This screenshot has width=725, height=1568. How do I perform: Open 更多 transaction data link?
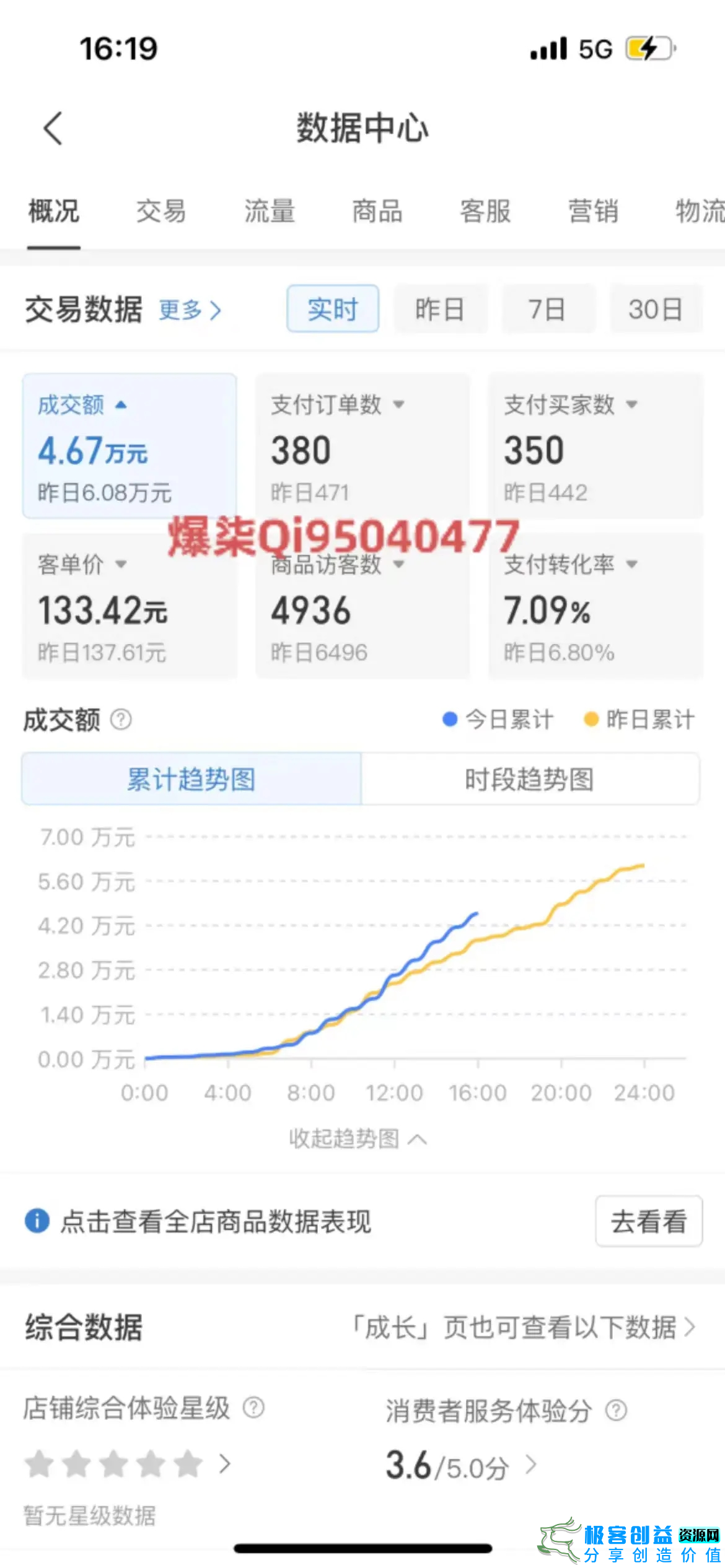tap(190, 311)
